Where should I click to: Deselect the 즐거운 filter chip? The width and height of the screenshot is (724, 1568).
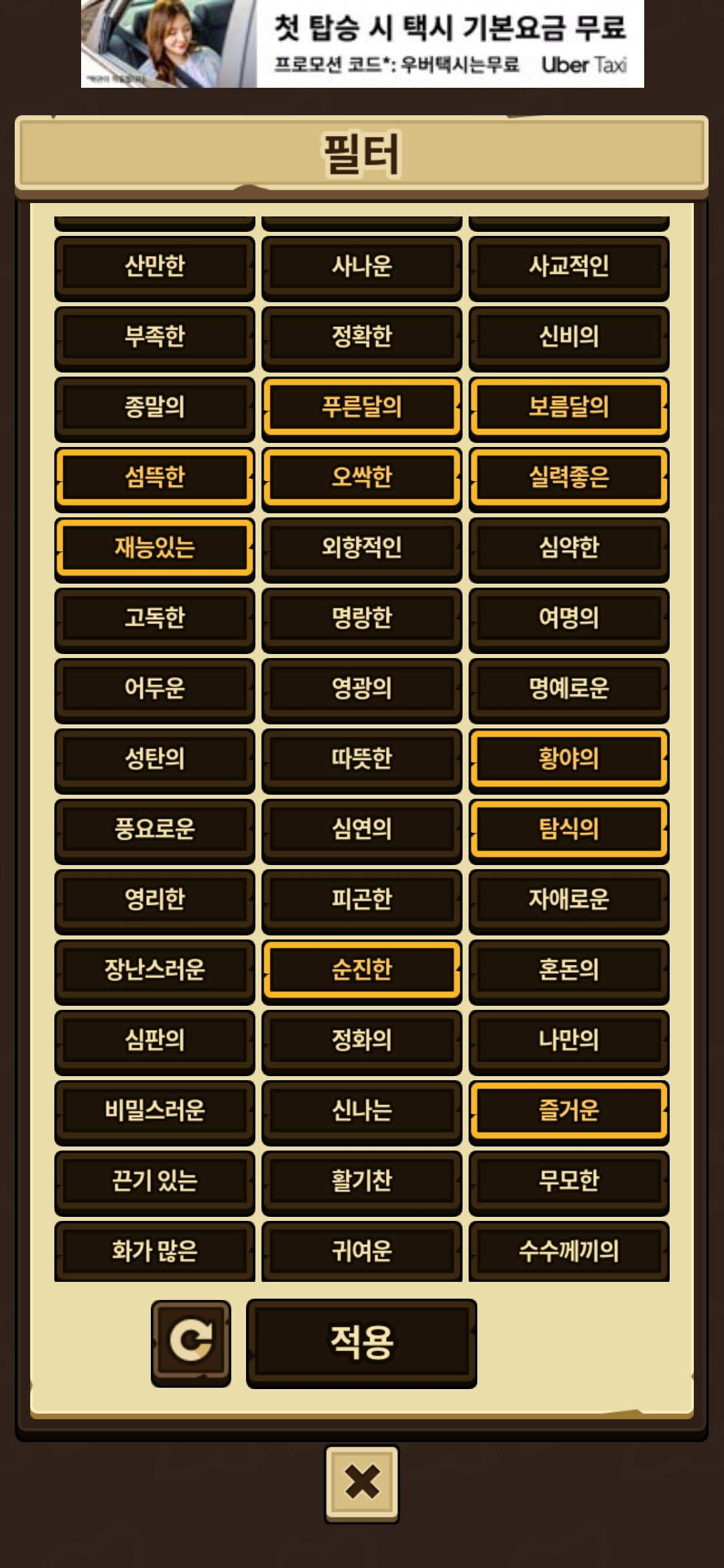(x=568, y=1110)
